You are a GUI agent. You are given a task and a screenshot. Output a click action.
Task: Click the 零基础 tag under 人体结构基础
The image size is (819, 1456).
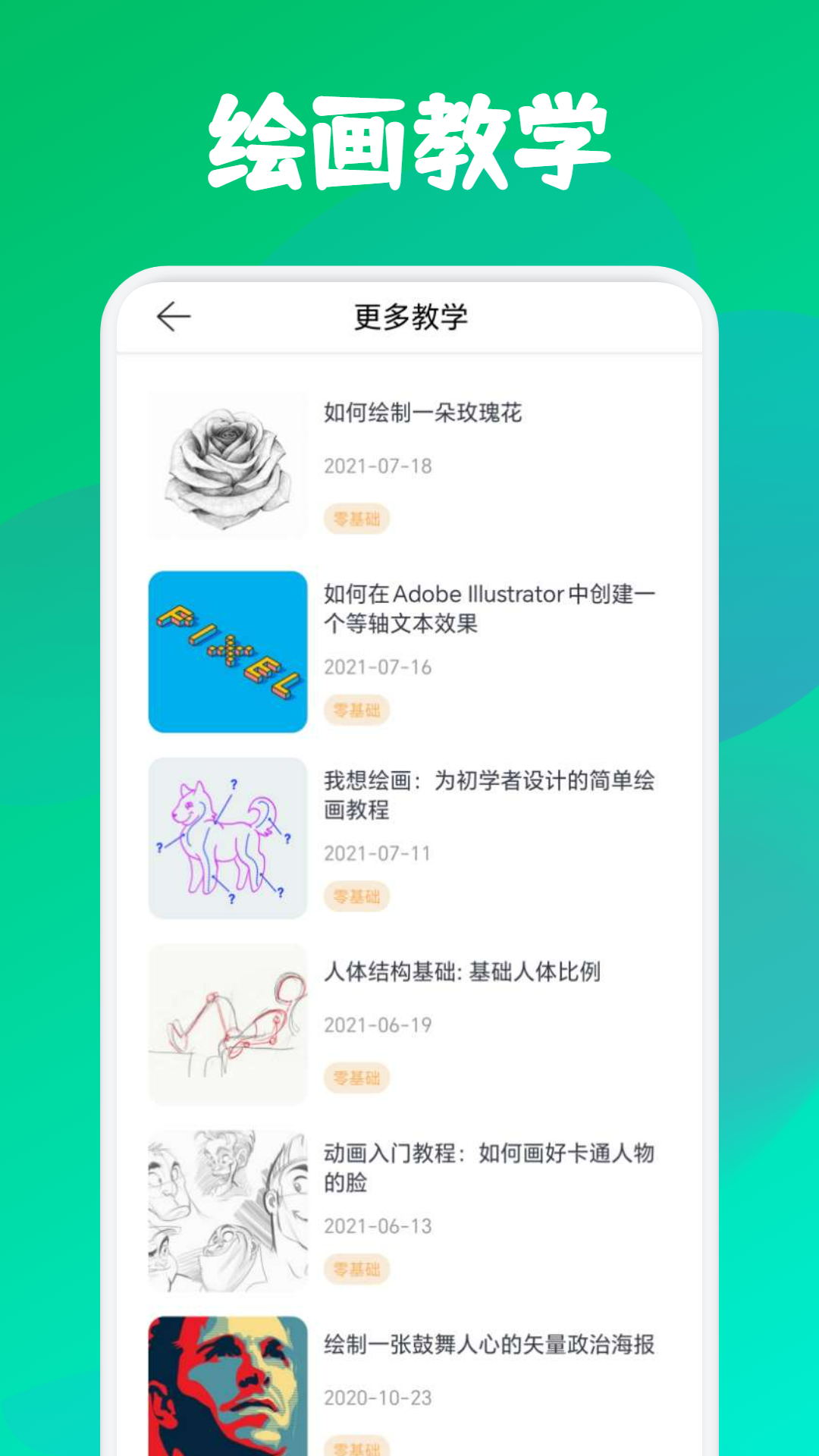[356, 1078]
